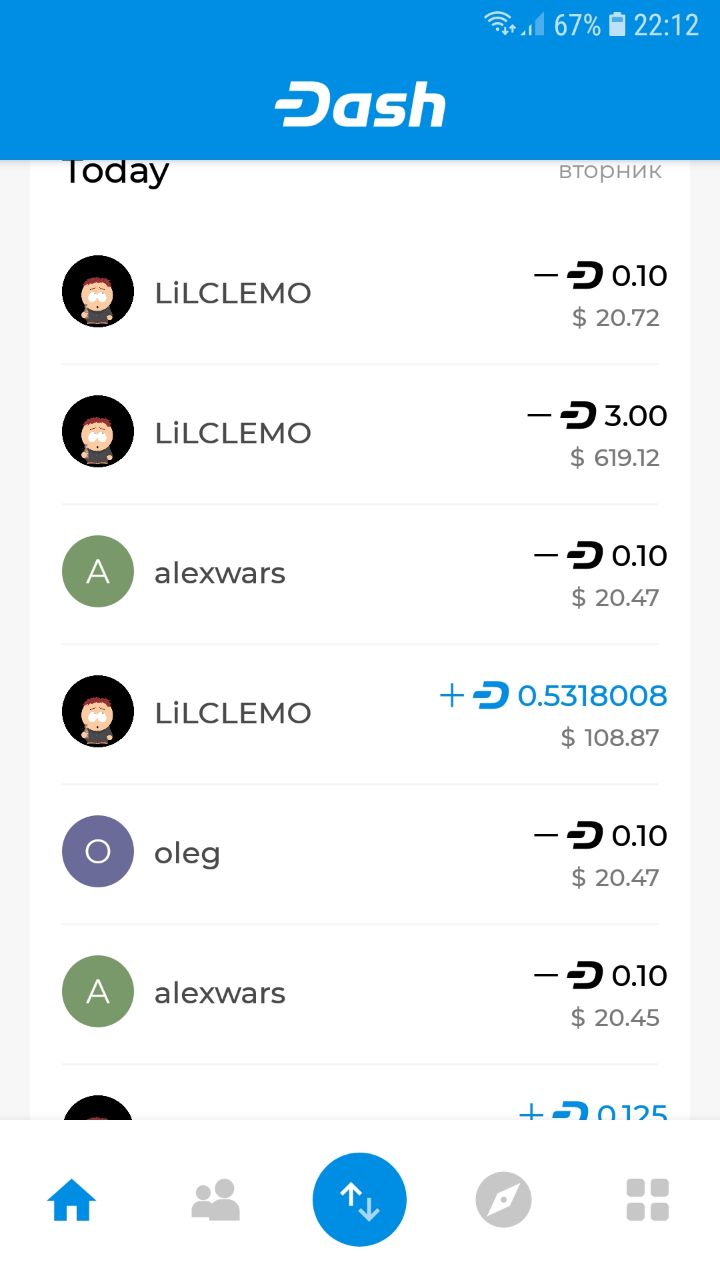This screenshot has height=1280, width=720.
Task: Open LiLCLEMO transaction of 0.10 Dash, $20.72
Action: click(360, 293)
